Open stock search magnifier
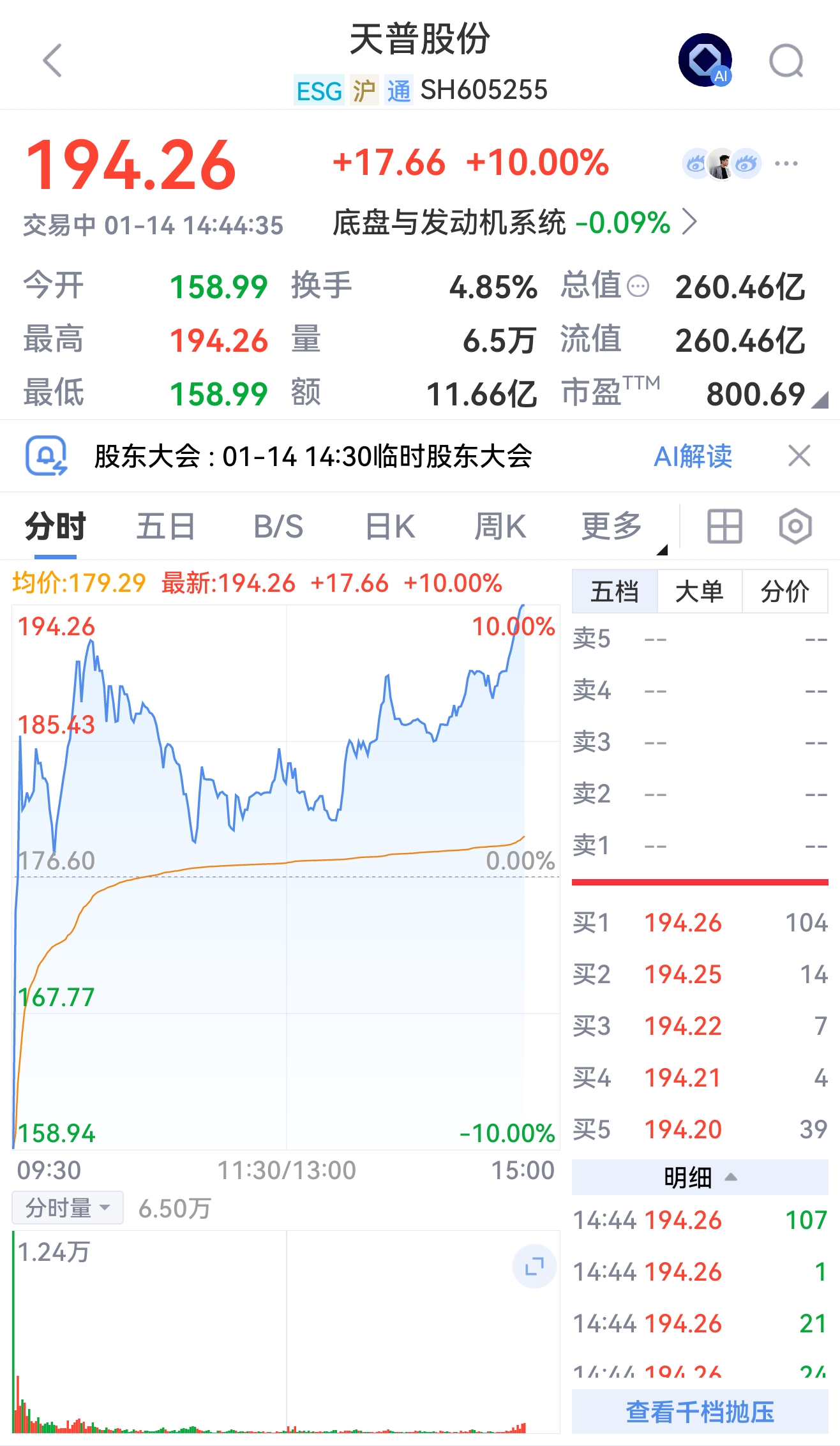The height and width of the screenshot is (1446, 840). click(786, 61)
